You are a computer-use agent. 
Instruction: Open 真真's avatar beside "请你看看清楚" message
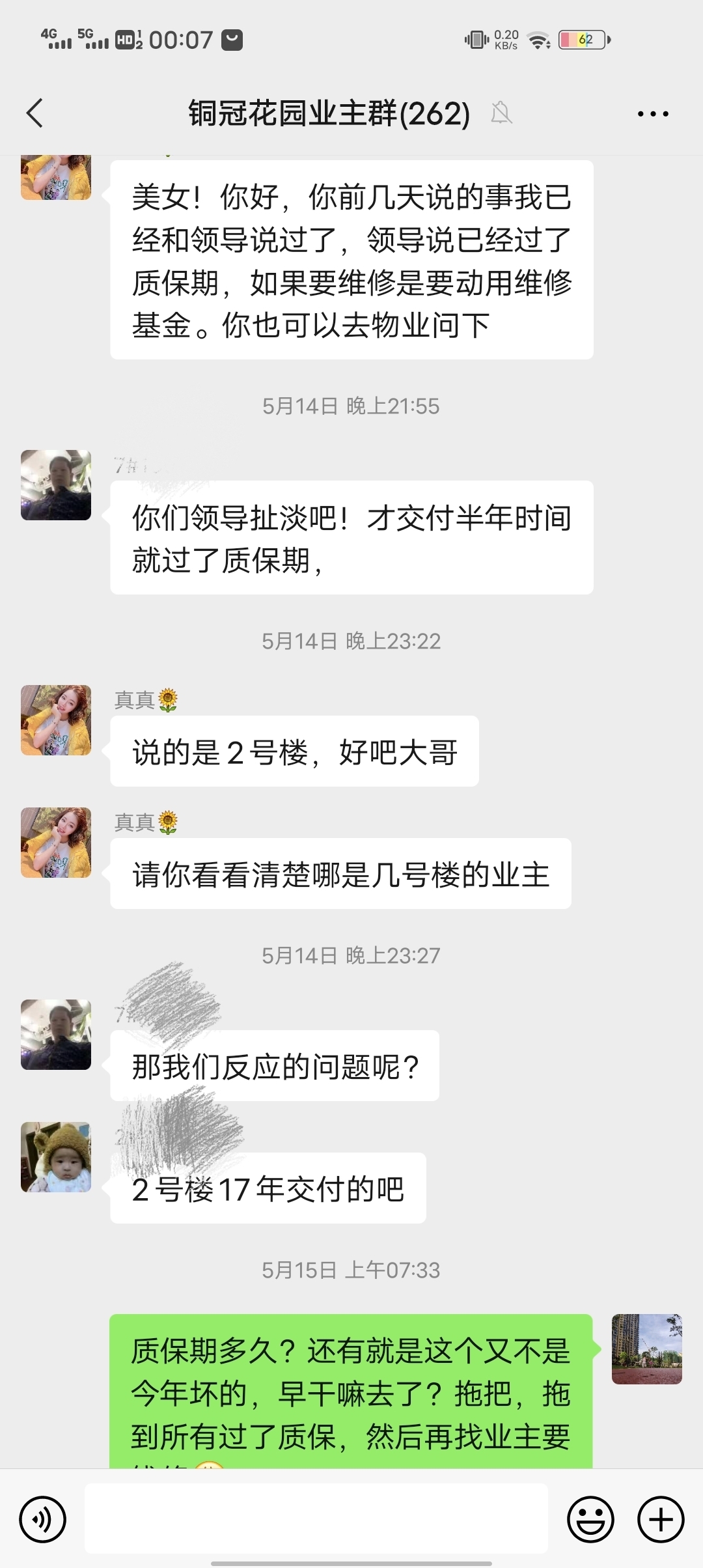[56, 843]
